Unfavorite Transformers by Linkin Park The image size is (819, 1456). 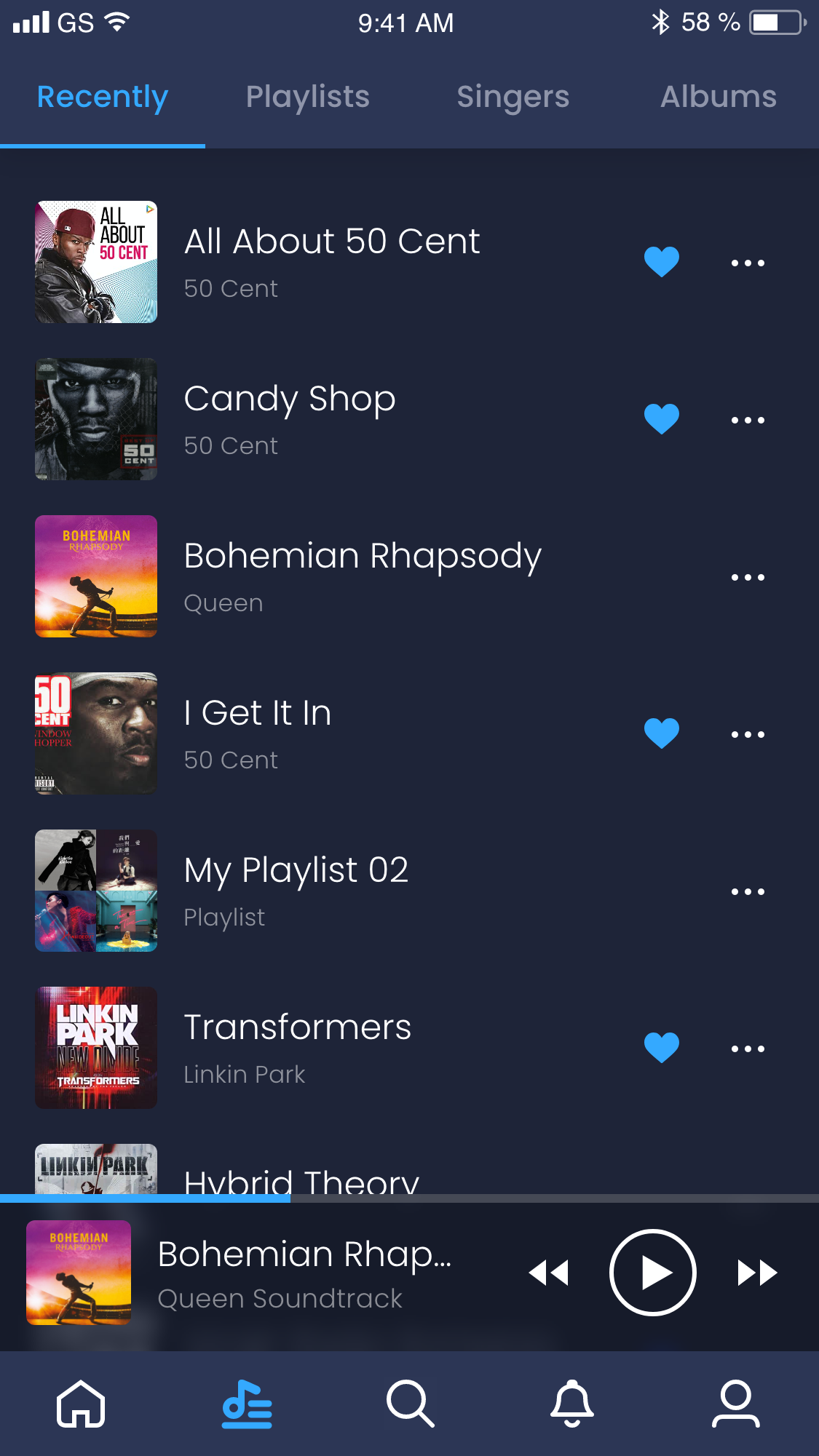(x=661, y=1048)
